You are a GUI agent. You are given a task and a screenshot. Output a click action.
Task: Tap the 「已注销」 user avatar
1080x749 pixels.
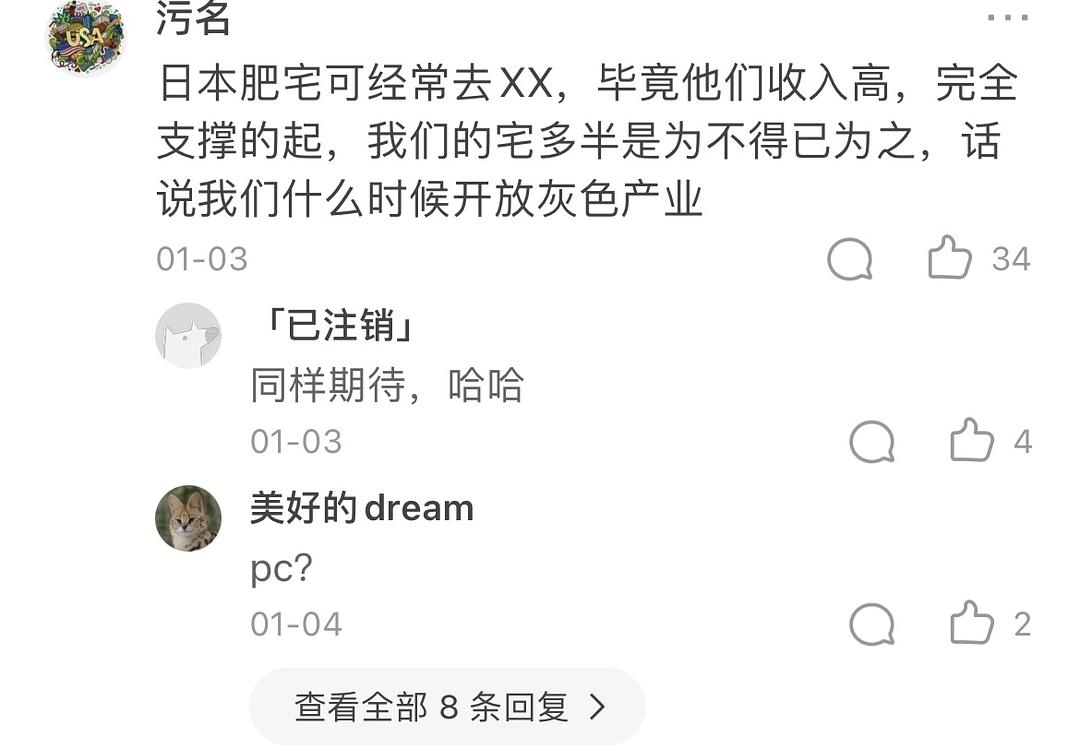click(x=188, y=336)
